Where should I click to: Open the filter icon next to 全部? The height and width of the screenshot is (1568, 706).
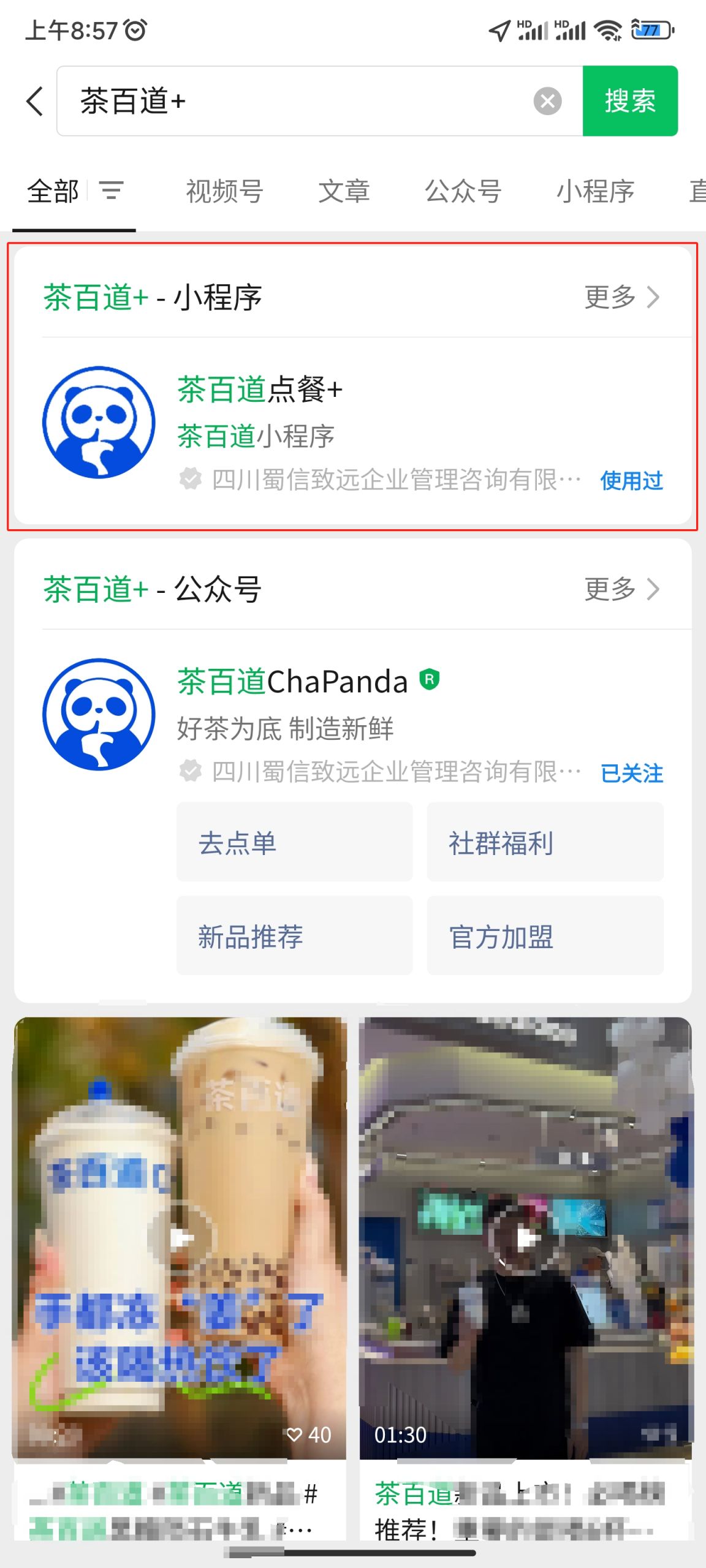coord(112,191)
